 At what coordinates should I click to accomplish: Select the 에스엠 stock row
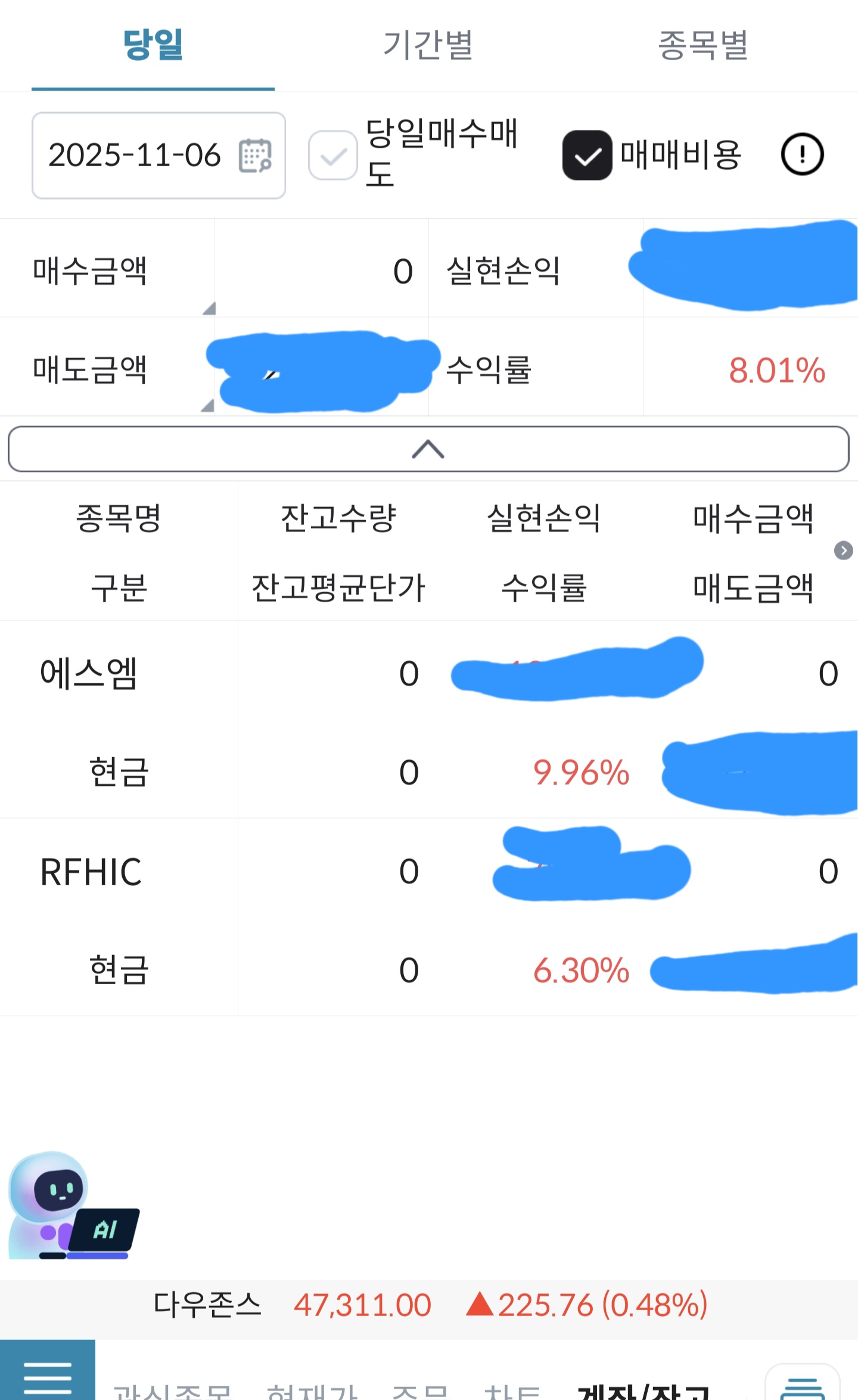[x=88, y=673]
